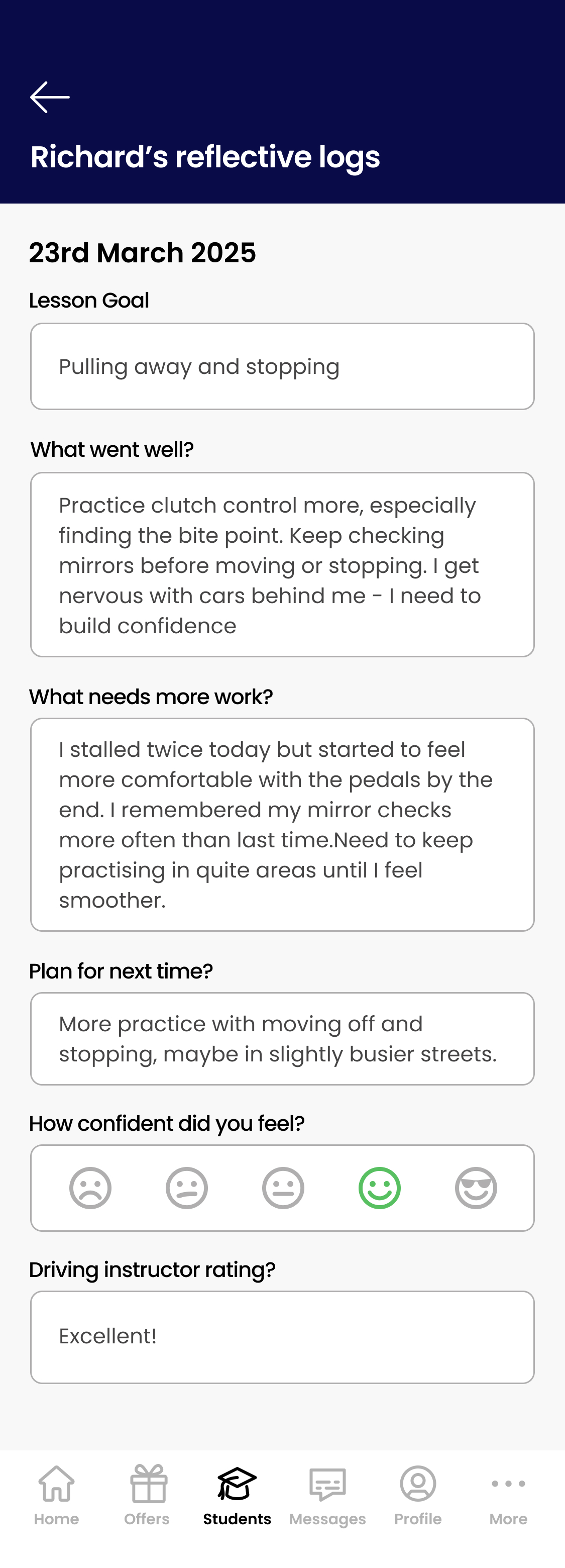Viewport: 565px width, 1568px height.
Task: Tap the Plan for next time field
Action: point(282,1038)
